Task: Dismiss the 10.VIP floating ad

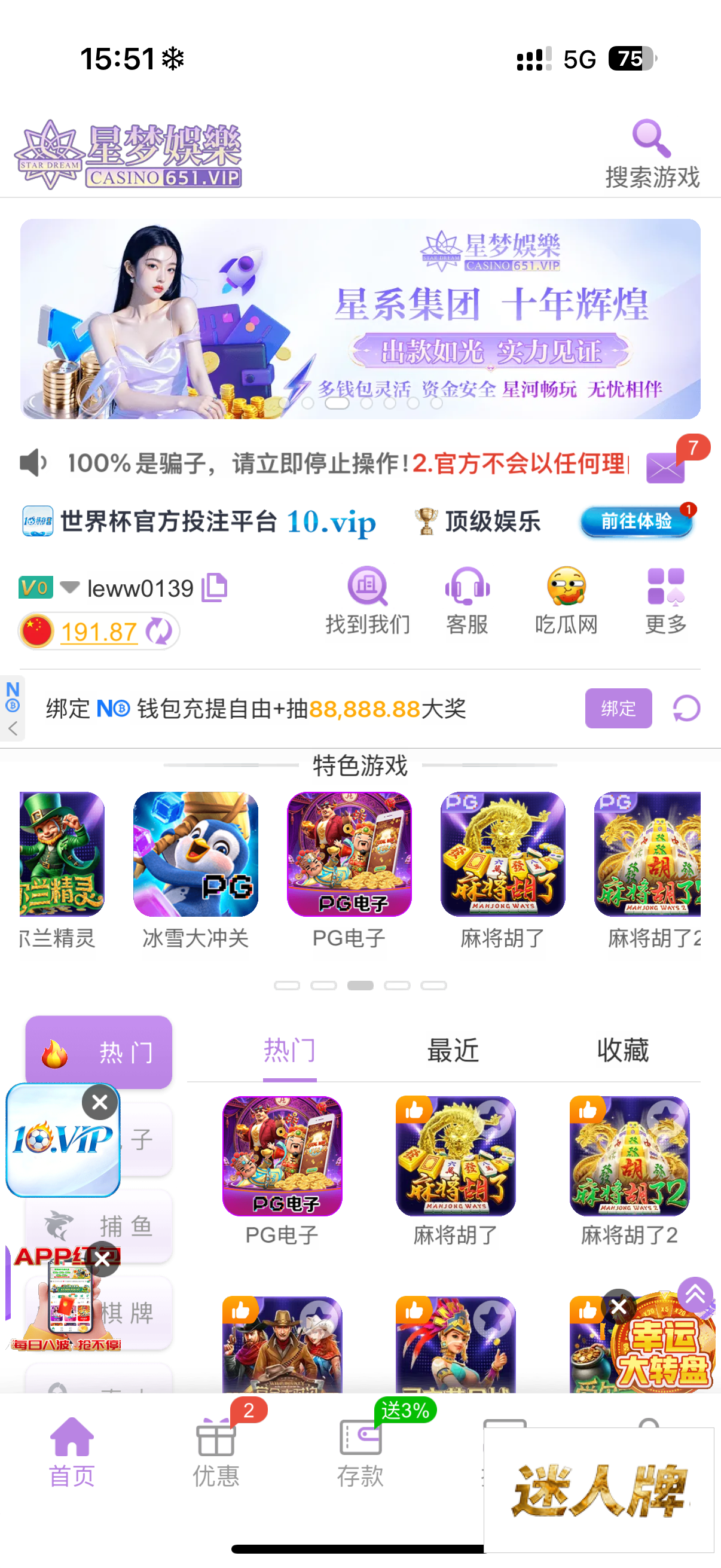Action: (100, 1102)
